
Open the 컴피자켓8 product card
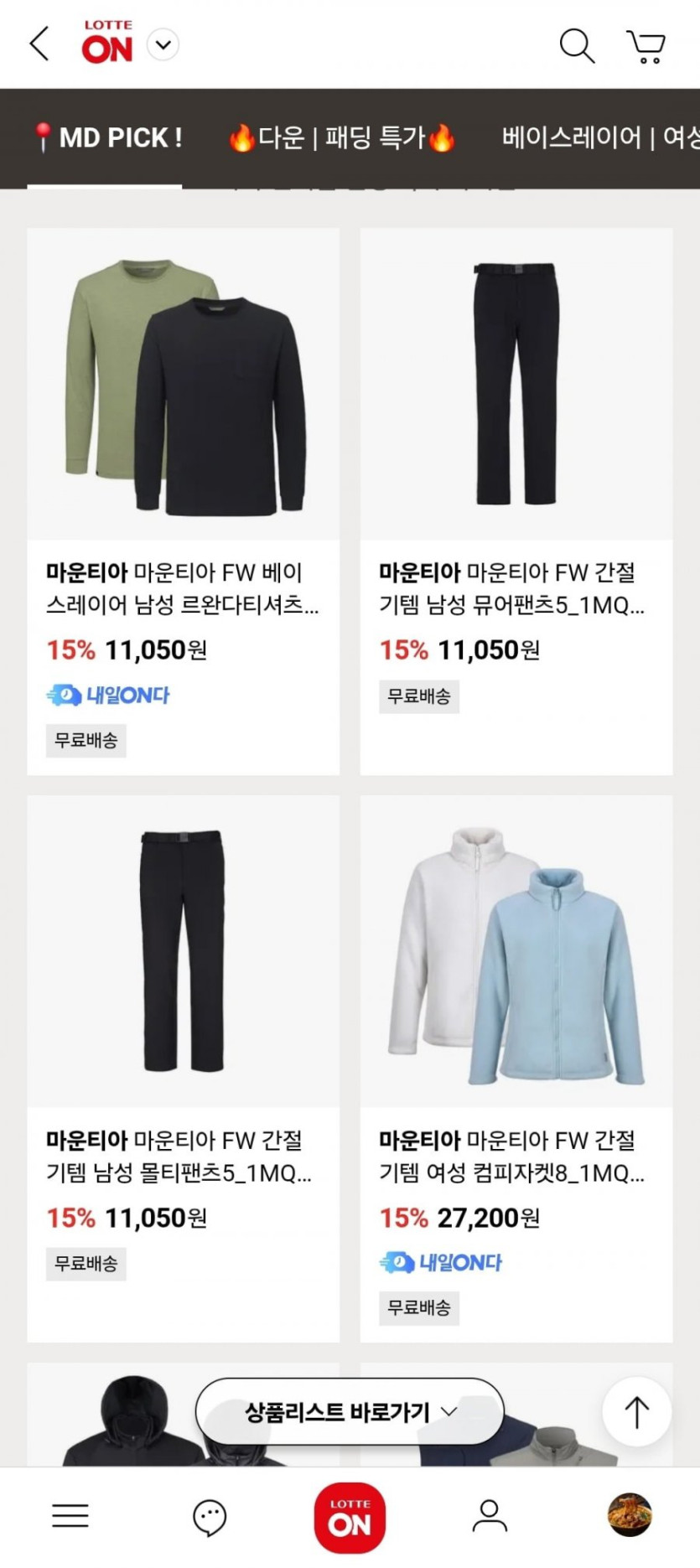click(x=516, y=1068)
